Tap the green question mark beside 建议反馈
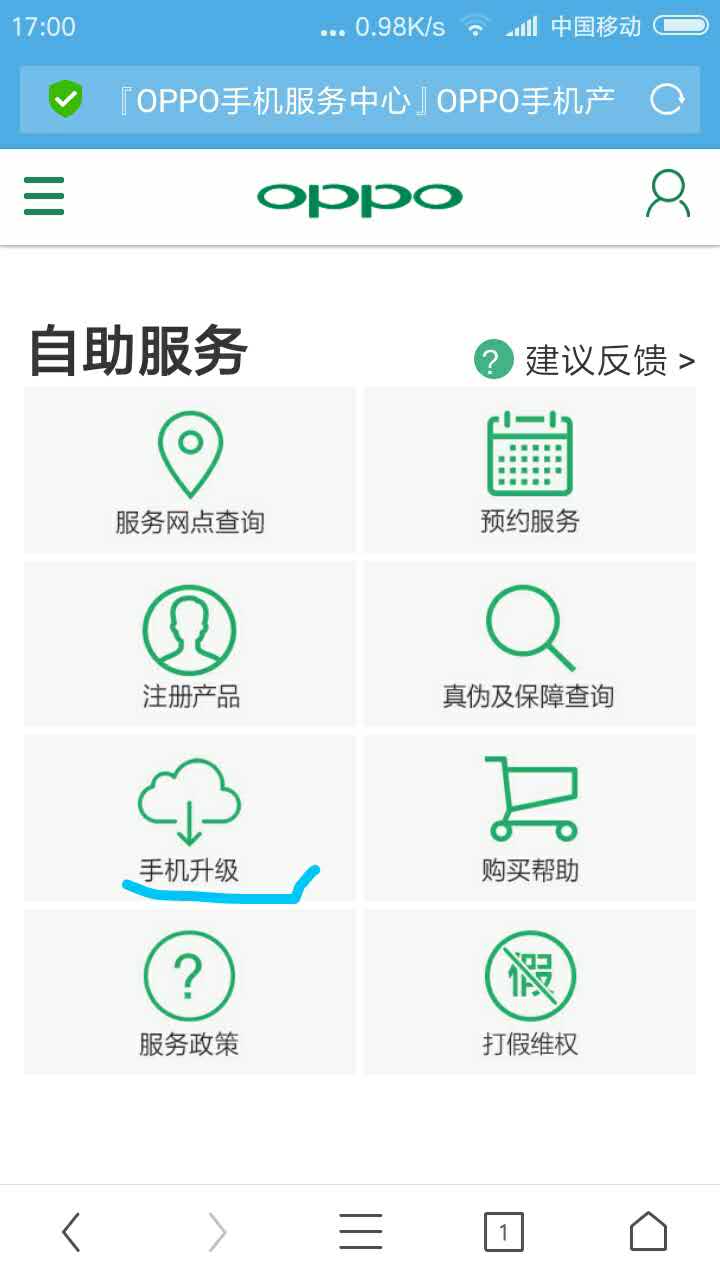Viewport: 720px width, 1280px height. tap(492, 358)
